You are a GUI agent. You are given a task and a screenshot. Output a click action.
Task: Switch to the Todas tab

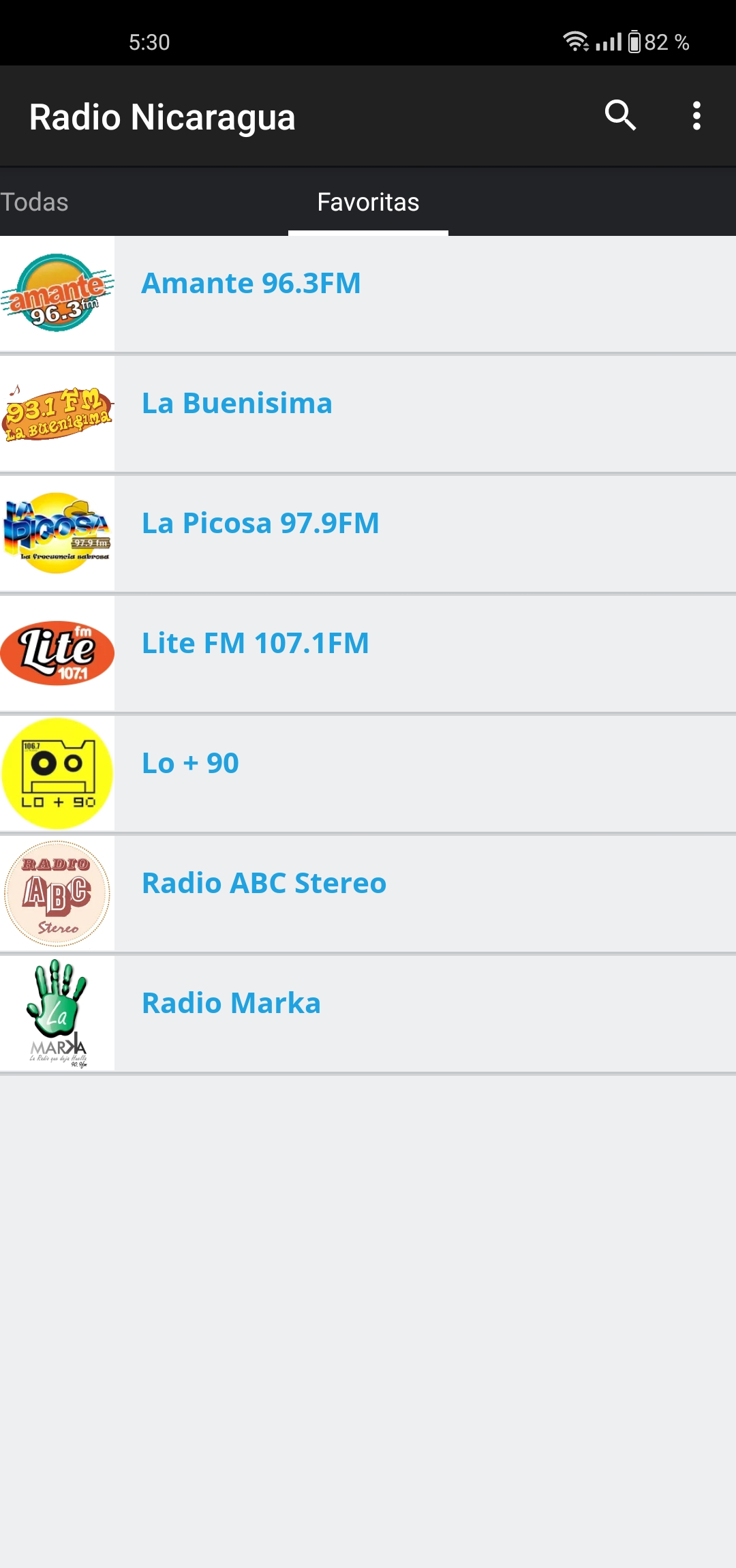coord(35,202)
